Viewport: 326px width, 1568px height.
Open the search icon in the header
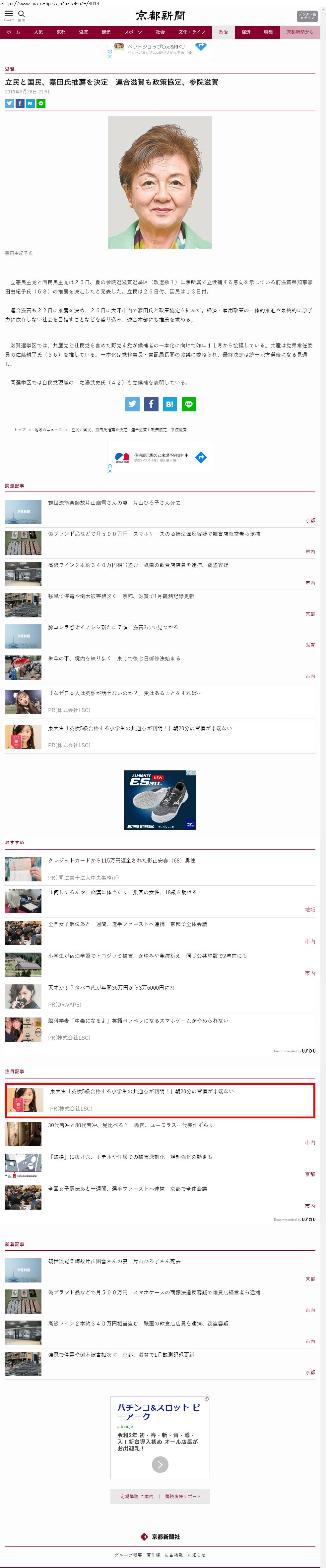click(21, 14)
